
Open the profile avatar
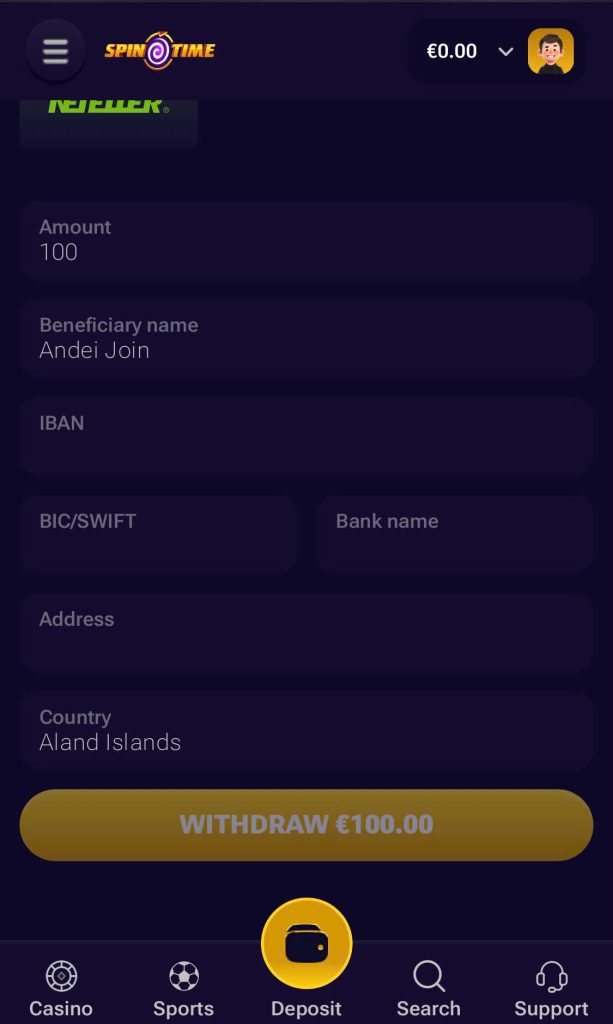(550, 51)
